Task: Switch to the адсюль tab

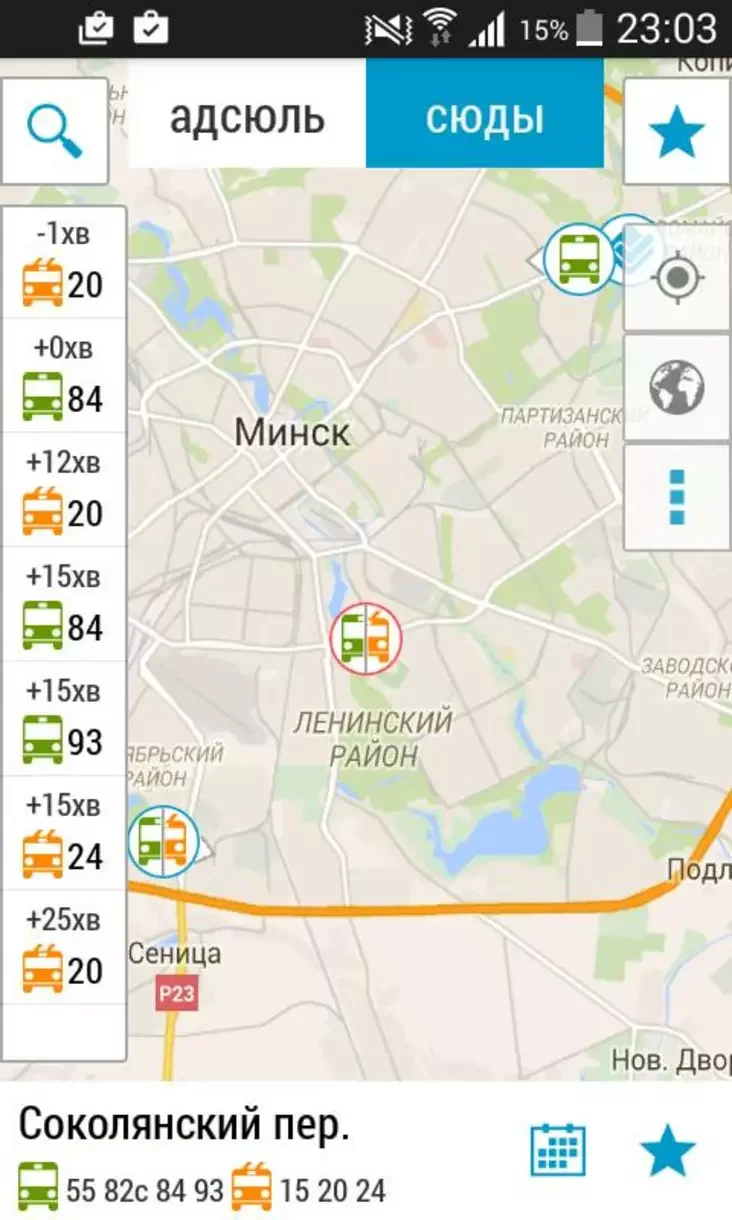Action: [247, 118]
